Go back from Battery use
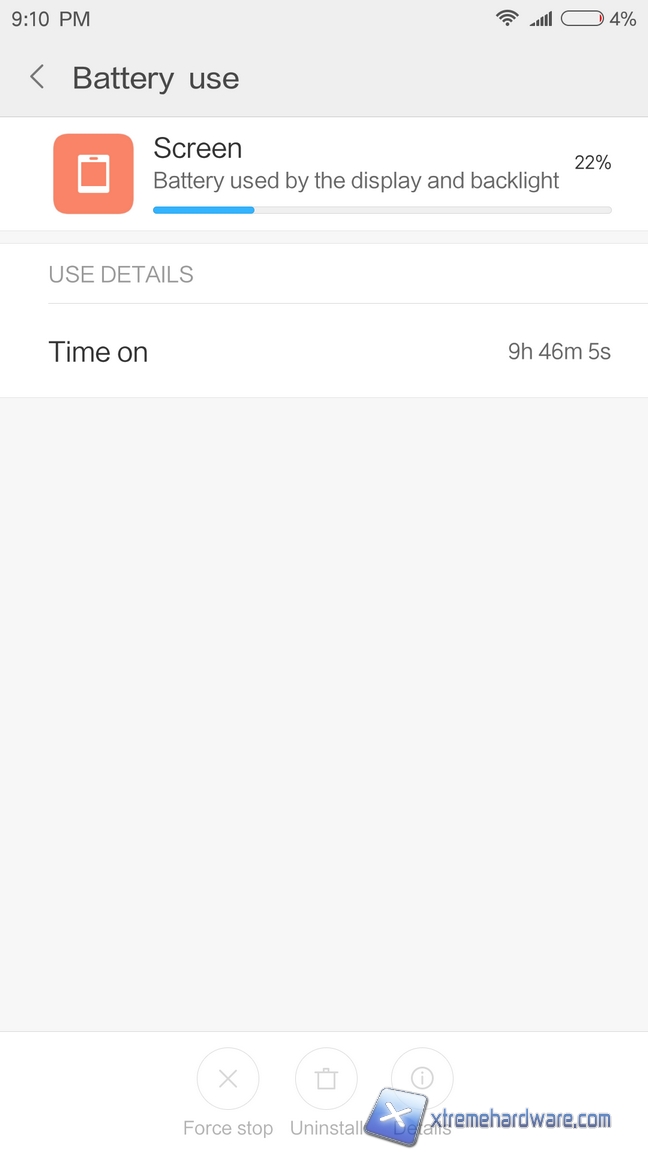The width and height of the screenshot is (648, 1152). (x=37, y=77)
